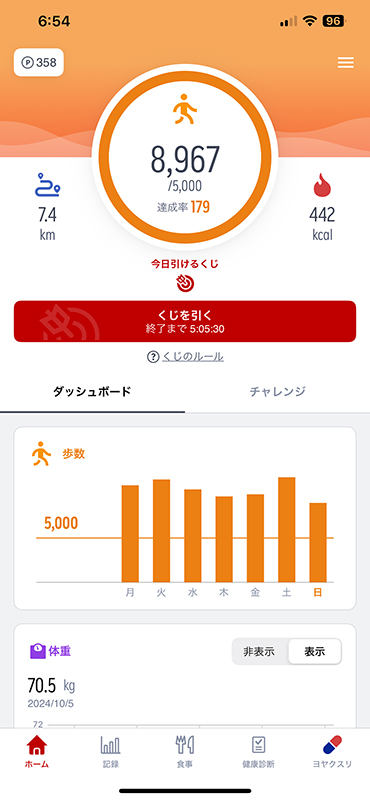Open the 歩数 step chart card
The height and width of the screenshot is (800, 370).
(x=185, y=518)
